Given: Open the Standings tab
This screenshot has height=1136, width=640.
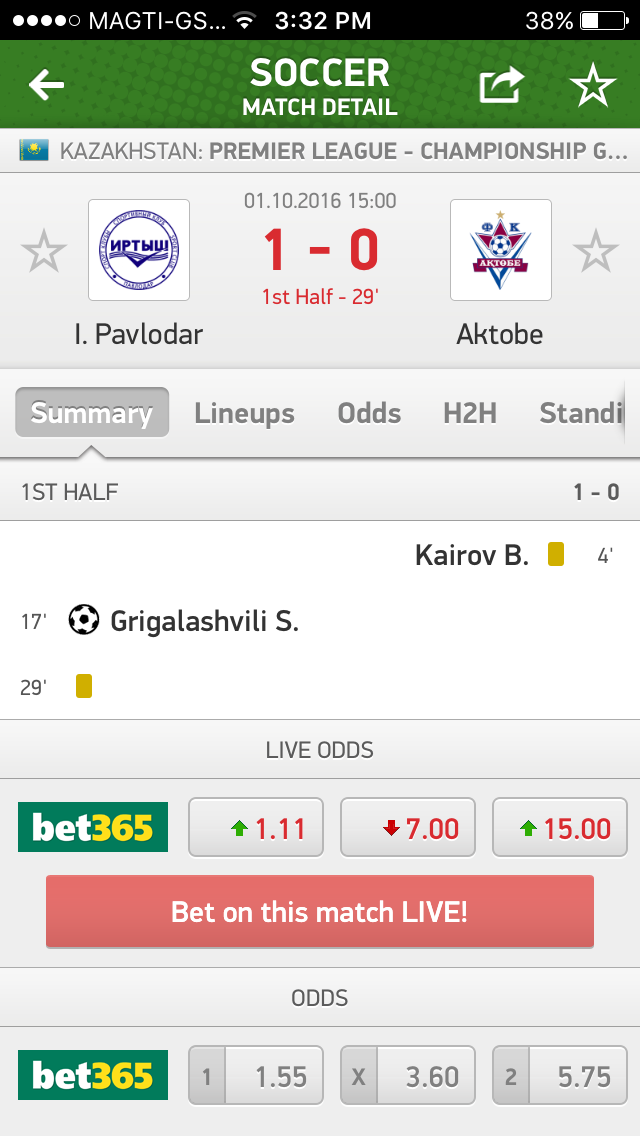Looking at the screenshot, I should [580, 413].
